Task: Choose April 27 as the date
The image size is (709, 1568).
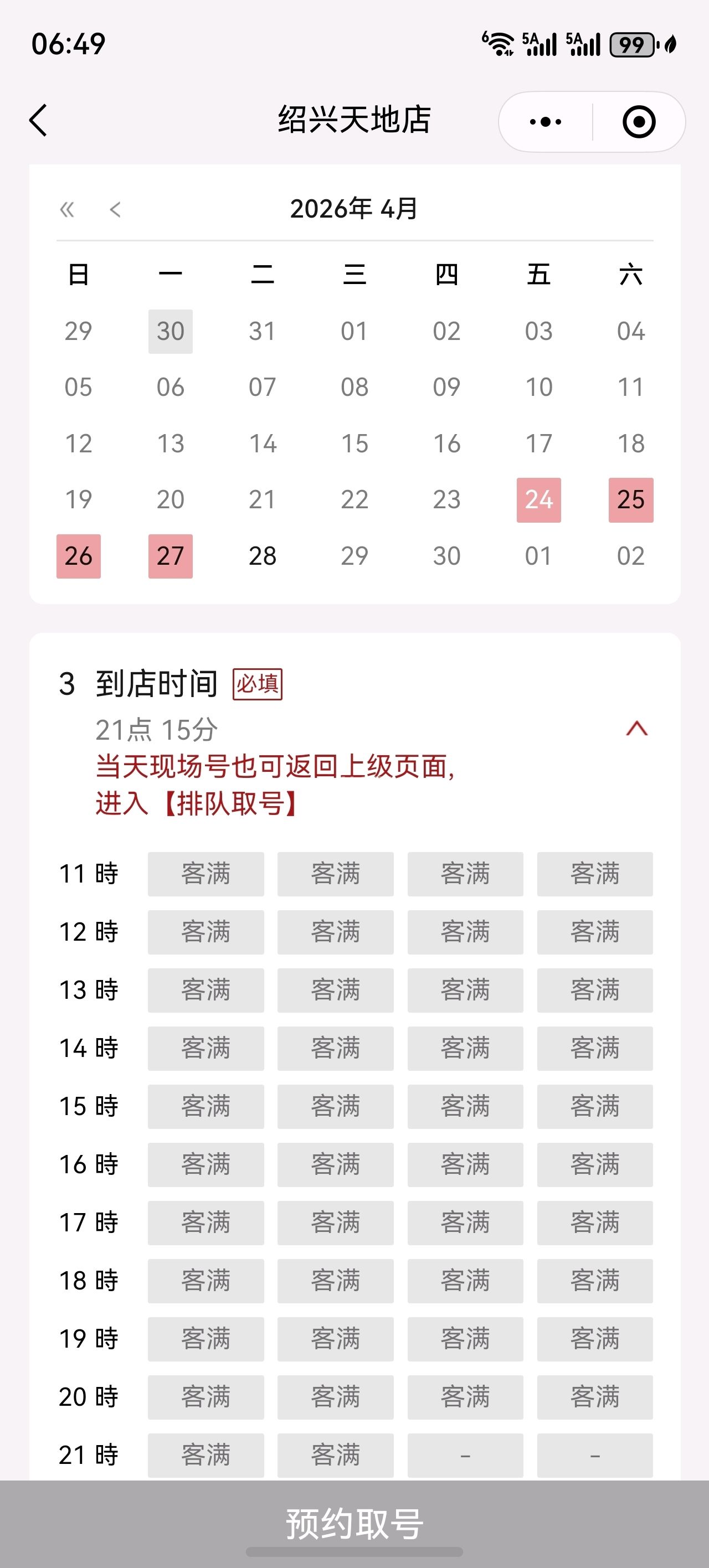Action: (171, 556)
